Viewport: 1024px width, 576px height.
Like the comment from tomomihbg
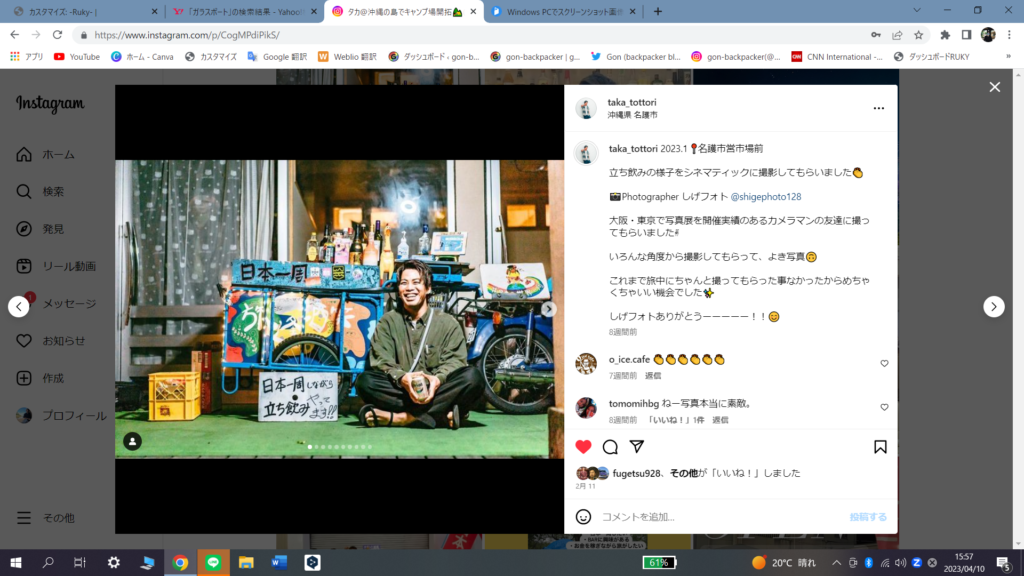tap(884, 407)
